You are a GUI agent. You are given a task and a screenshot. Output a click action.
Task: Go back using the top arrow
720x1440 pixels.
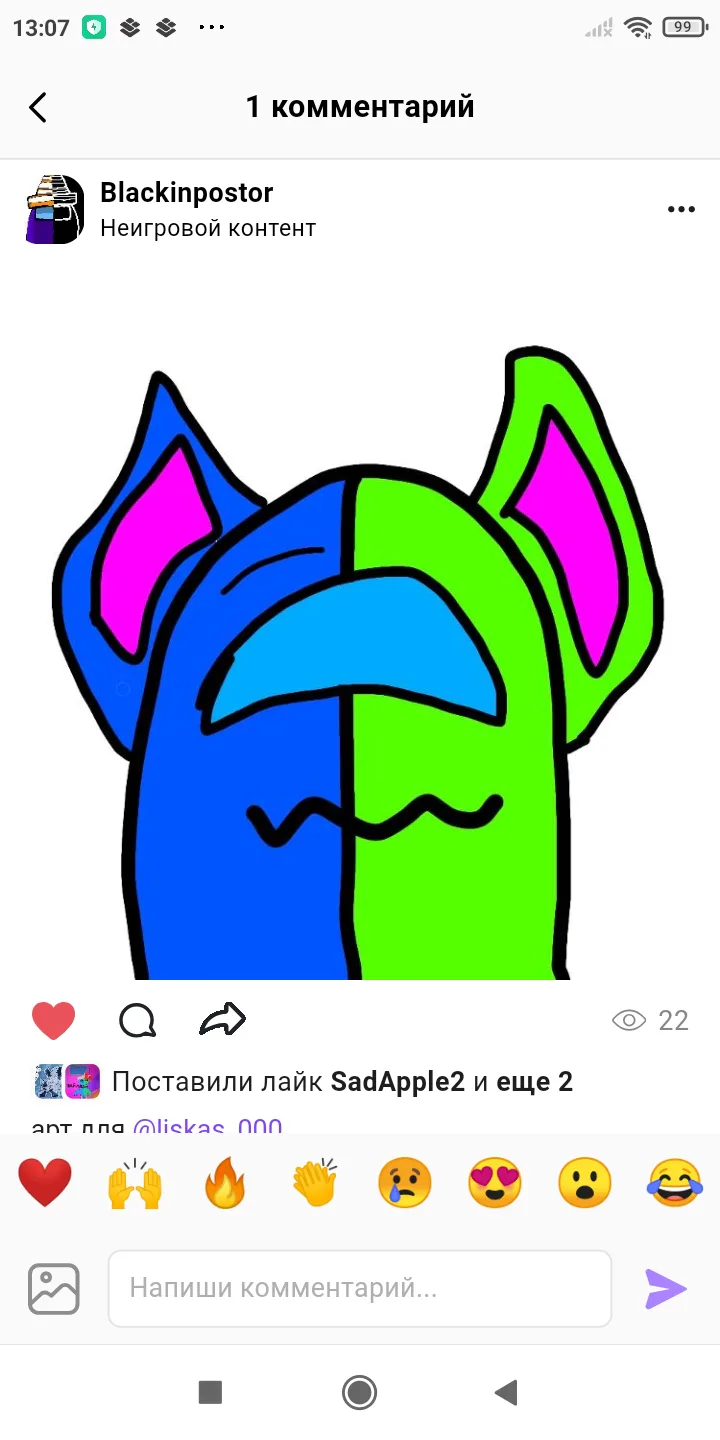(38, 107)
